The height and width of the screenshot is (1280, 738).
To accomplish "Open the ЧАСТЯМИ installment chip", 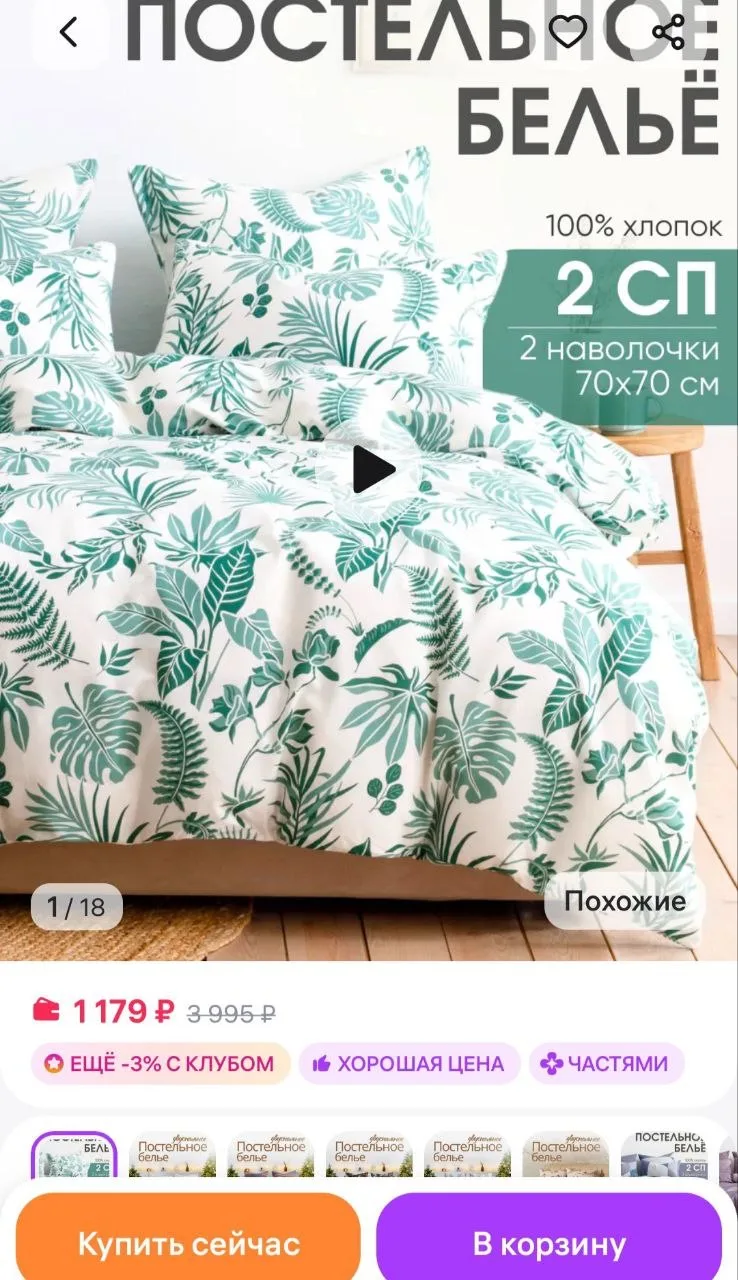I will click(x=606, y=1064).
